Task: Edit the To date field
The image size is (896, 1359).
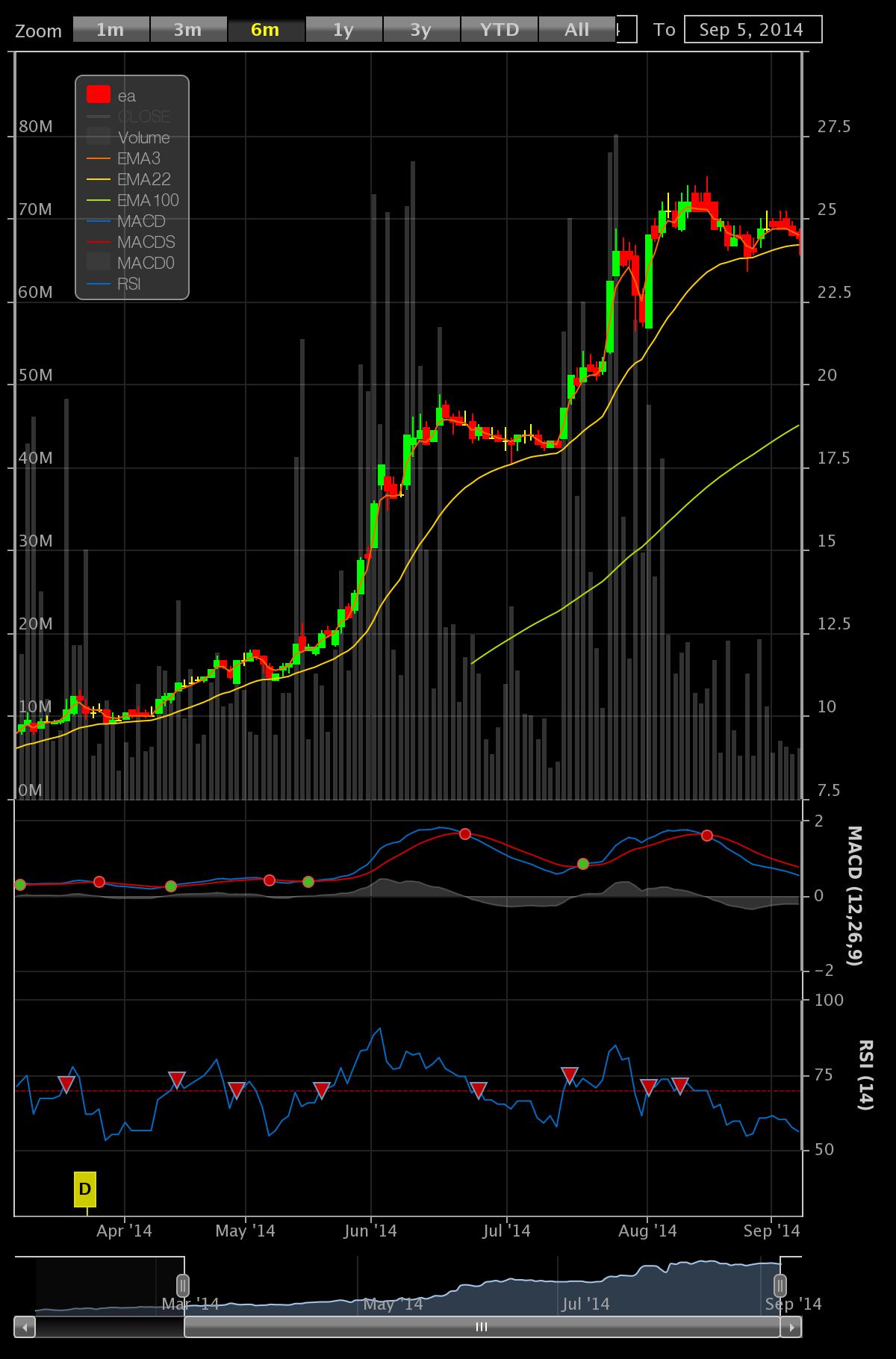Action: 752,30
